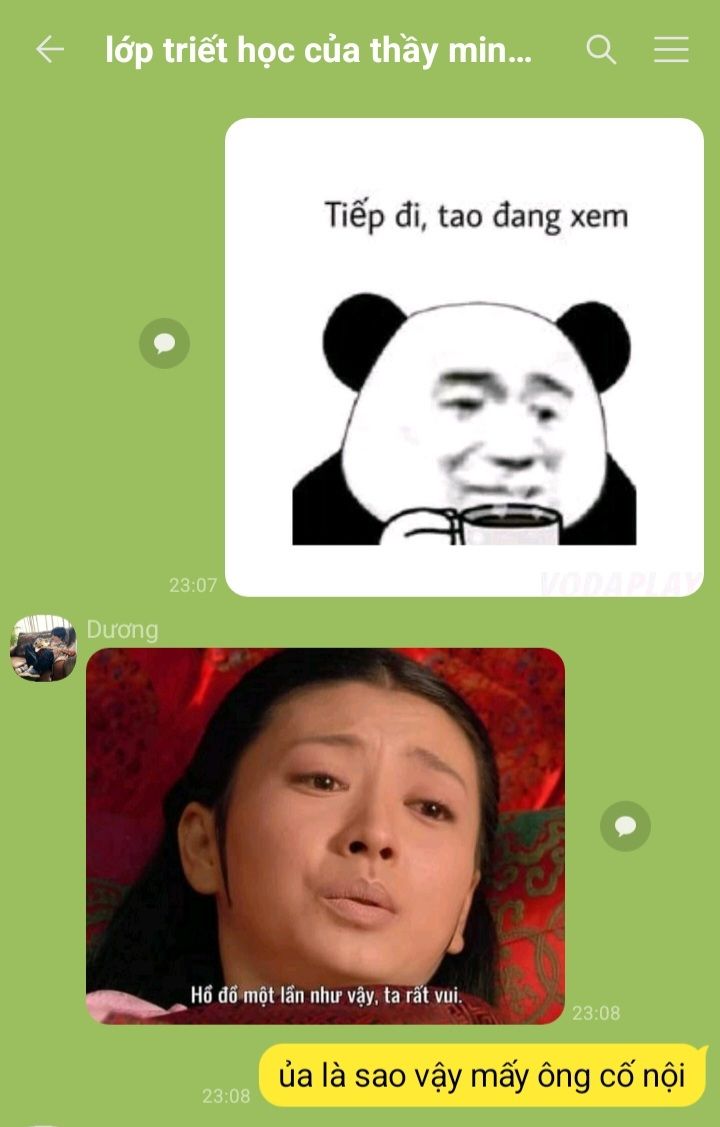Image resolution: width=720 pixels, height=1127 pixels.
Task: Open the panda meme image
Action: 464,357
